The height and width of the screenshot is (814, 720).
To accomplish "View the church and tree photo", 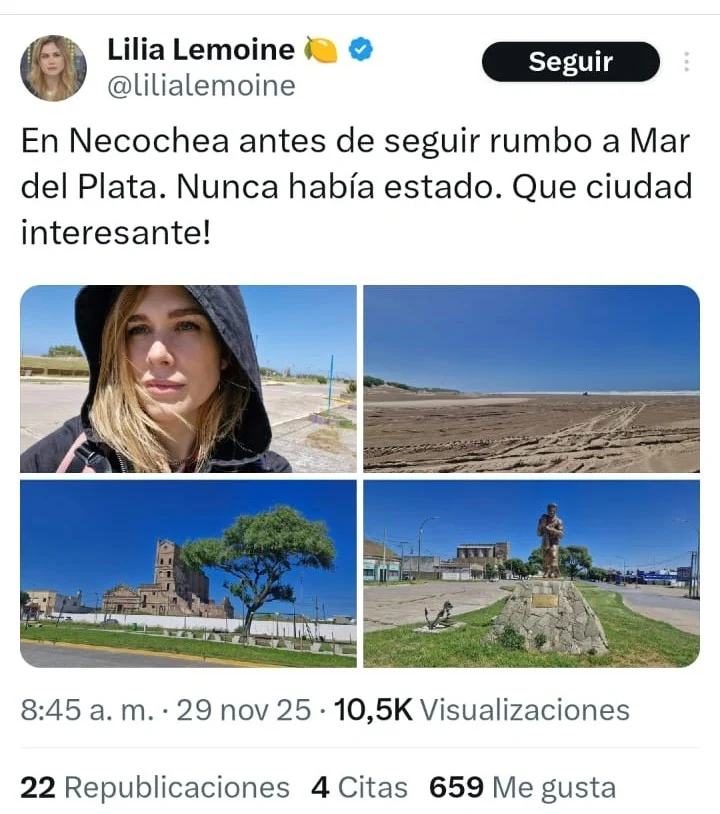I will pos(188,573).
